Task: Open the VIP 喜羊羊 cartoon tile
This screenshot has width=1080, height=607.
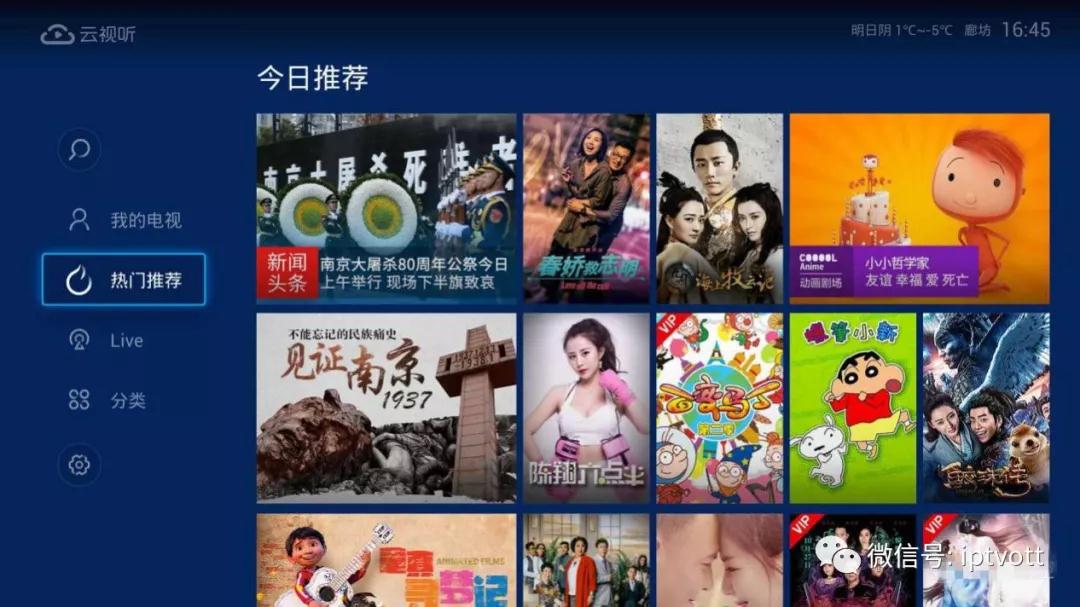Action: 719,407
